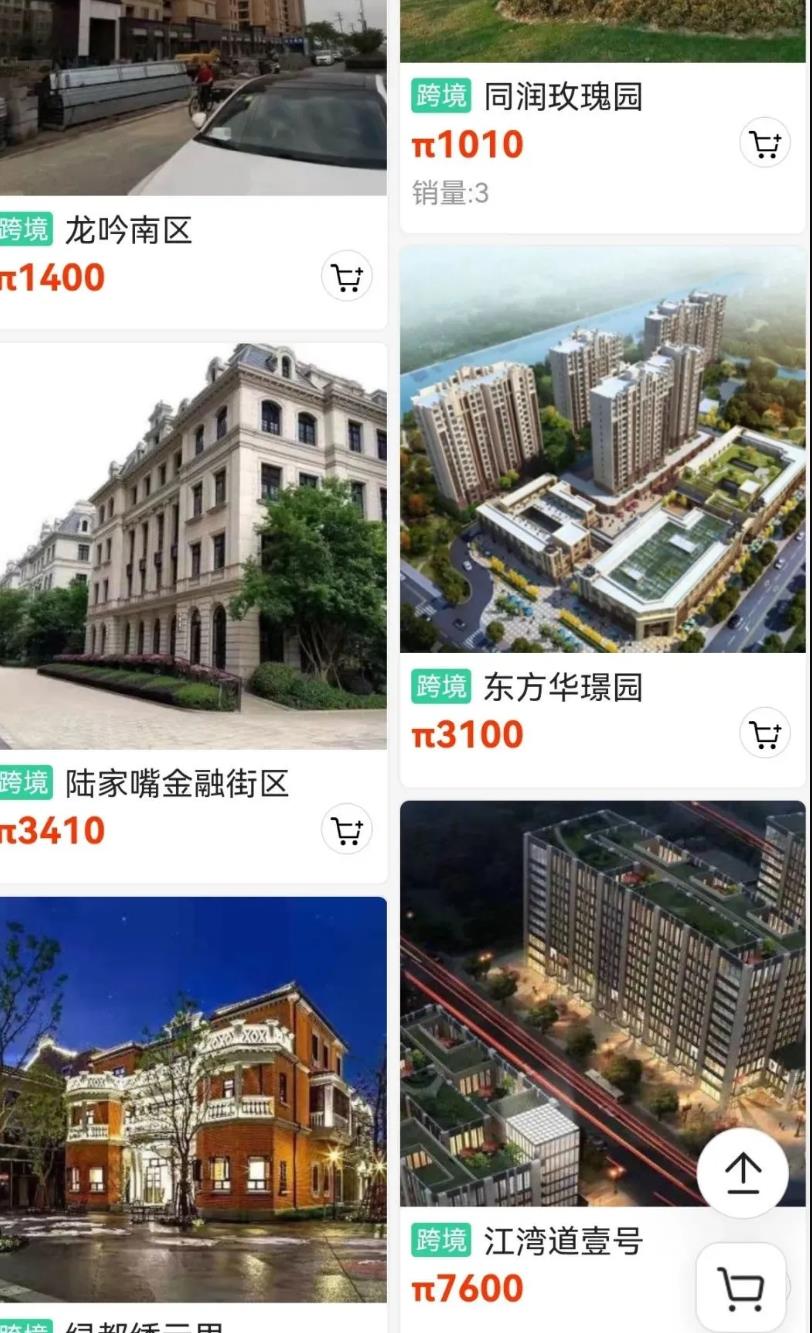Open the 陆家嘴金融街区 product card
Viewport: 812px width, 1333px height.
coord(193,613)
